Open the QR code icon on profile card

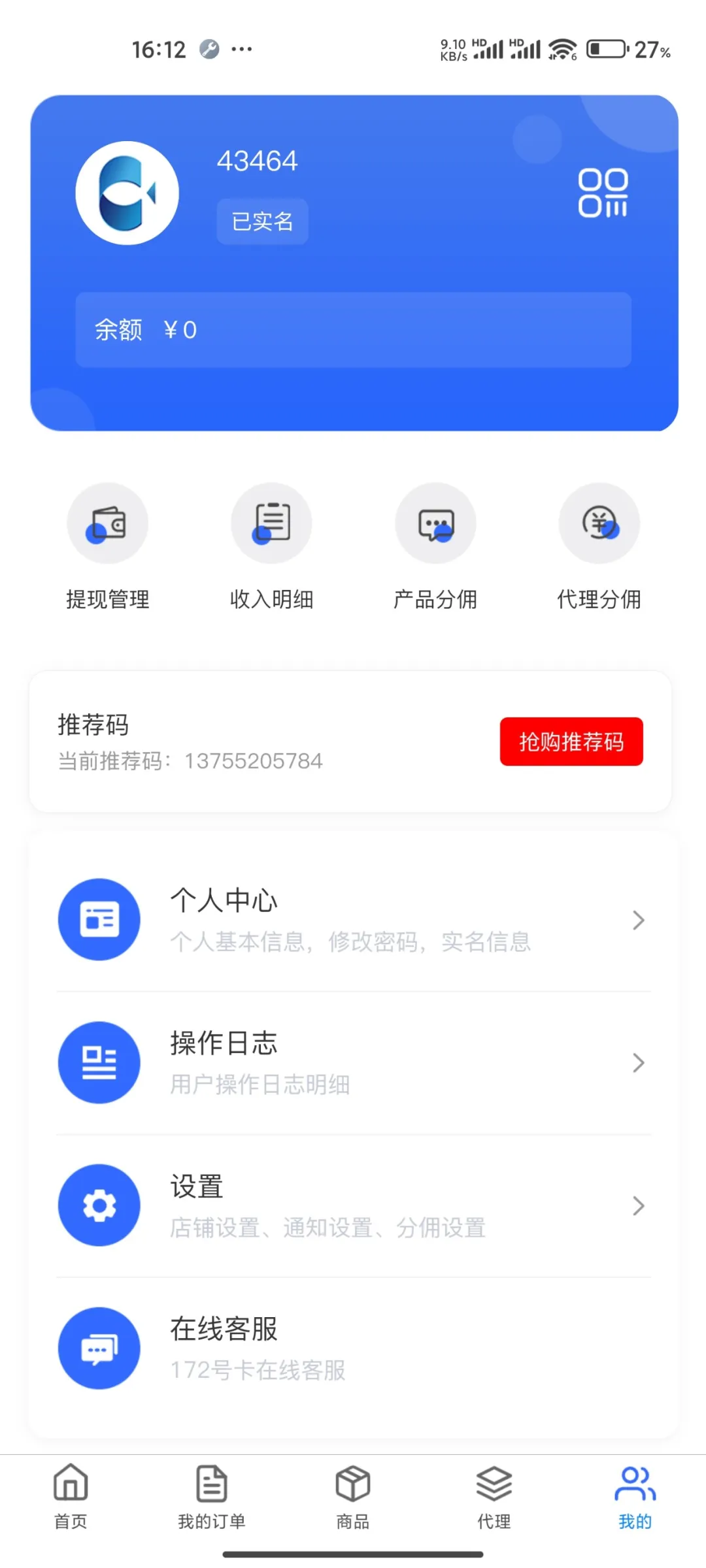point(603,193)
